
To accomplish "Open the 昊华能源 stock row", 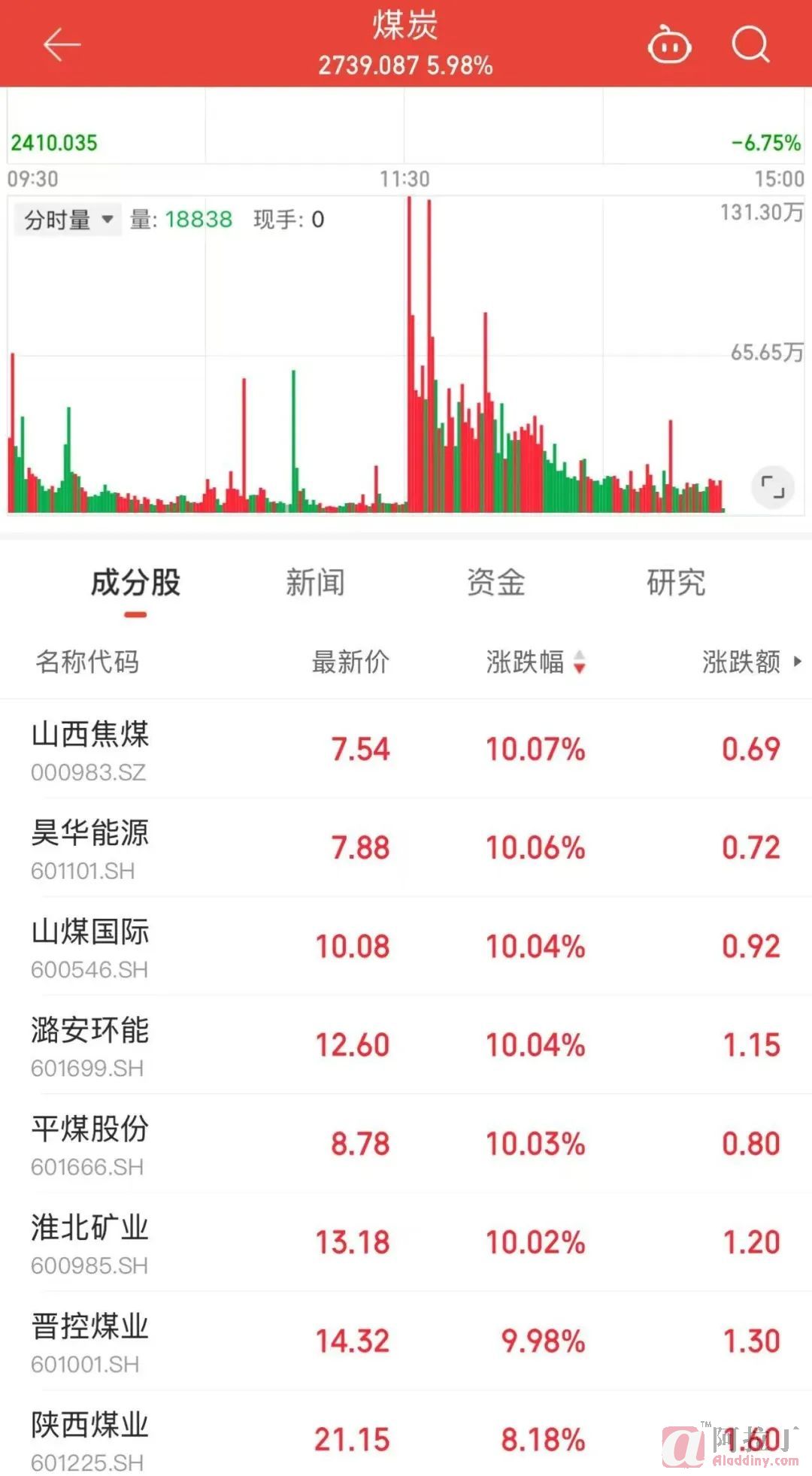I will click(x=406, y=847).
